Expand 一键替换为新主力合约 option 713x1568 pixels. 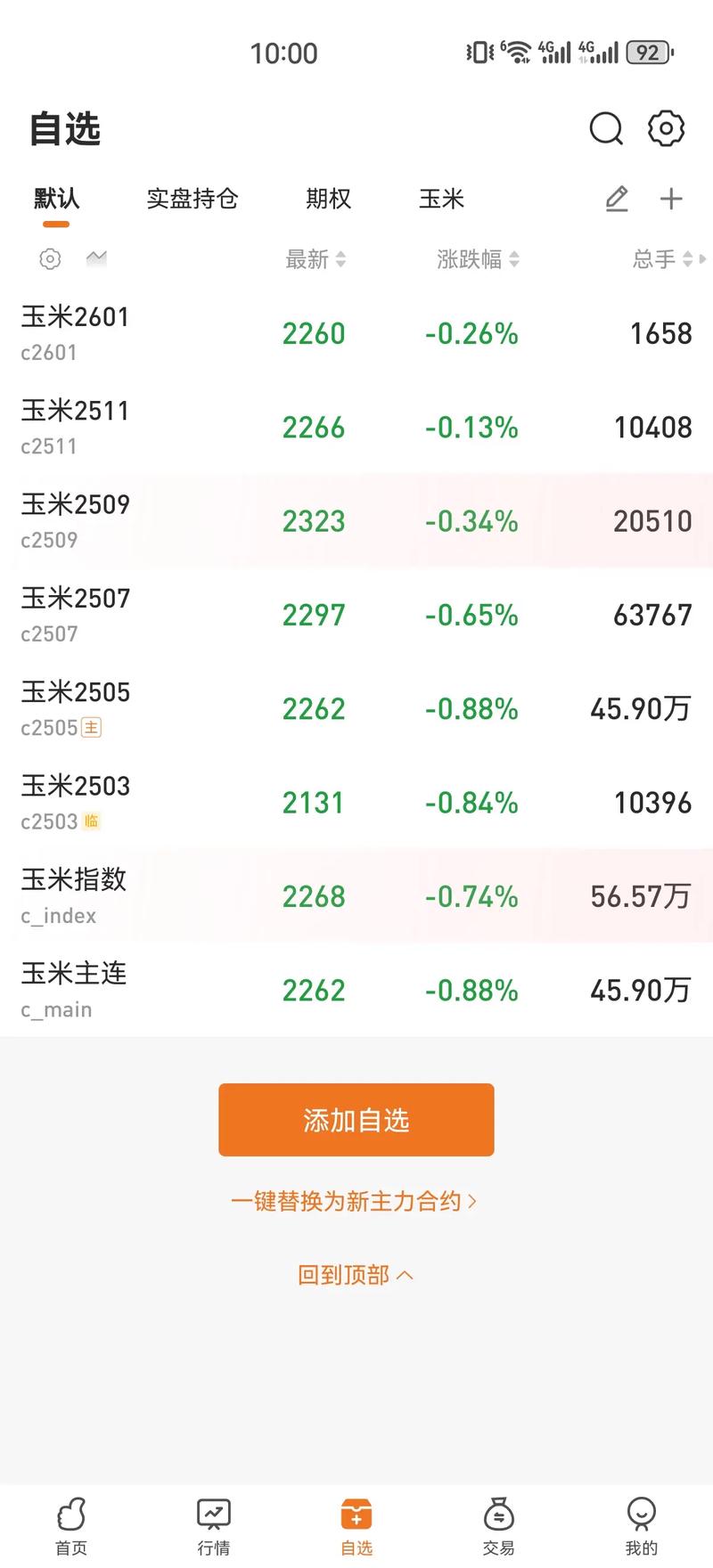(x=355, y=1201)
